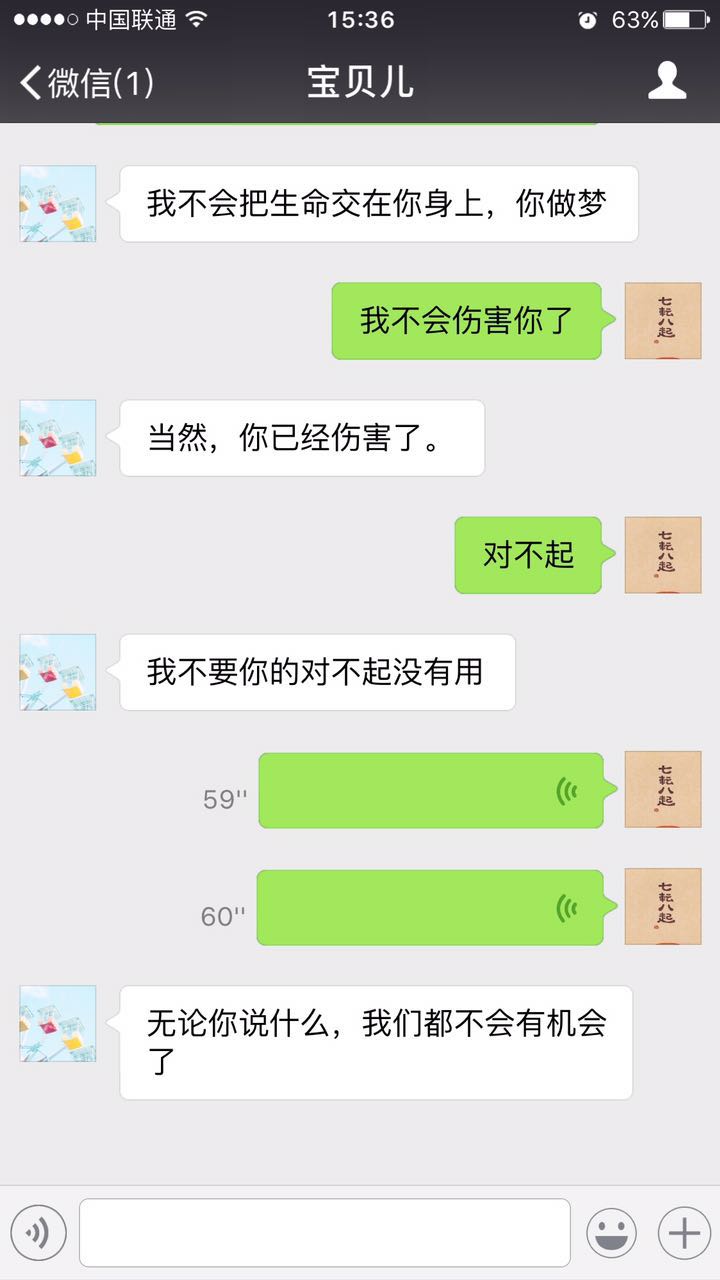Select the message '对不起'
This screenshot has height=1280, width=720.
tap(528, 555)
